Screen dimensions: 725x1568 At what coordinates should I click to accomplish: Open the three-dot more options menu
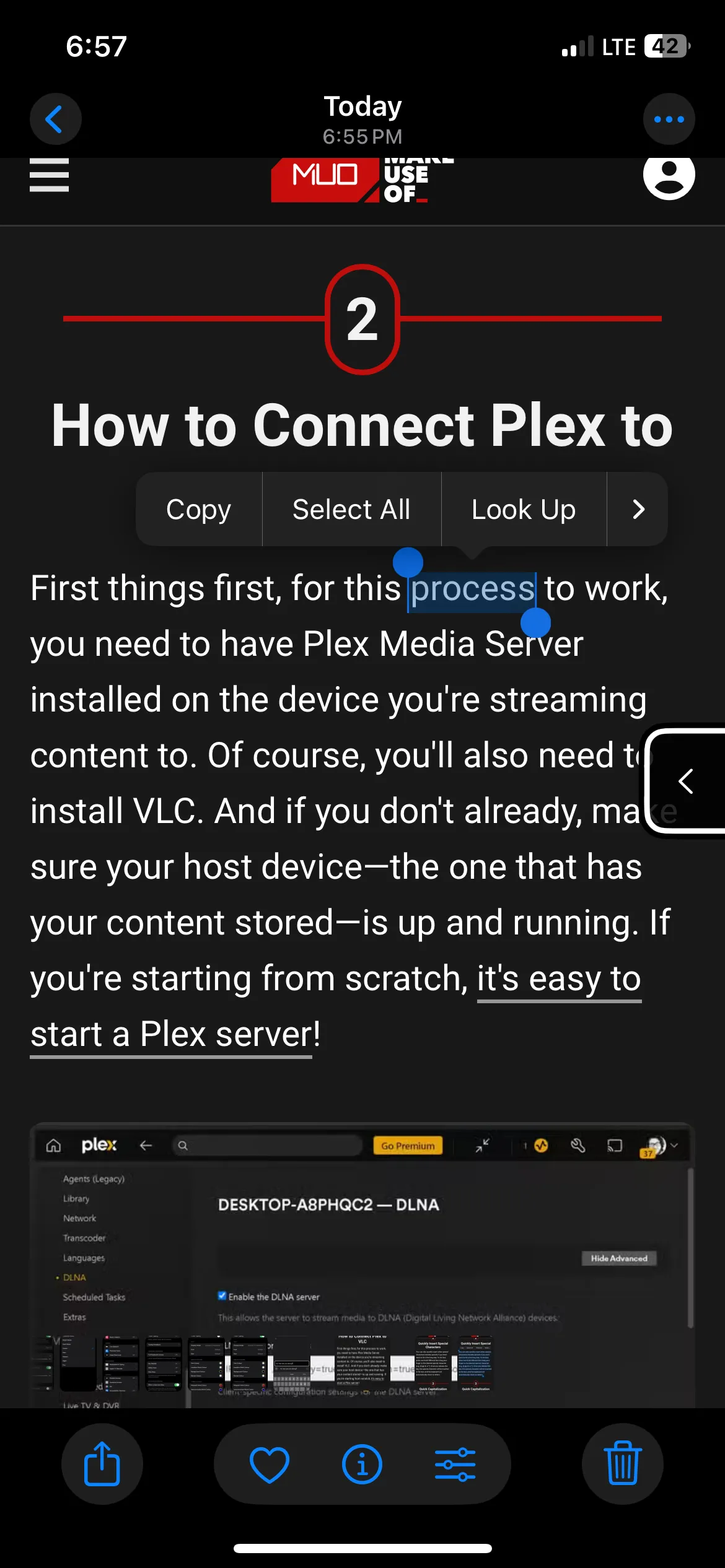669,119
